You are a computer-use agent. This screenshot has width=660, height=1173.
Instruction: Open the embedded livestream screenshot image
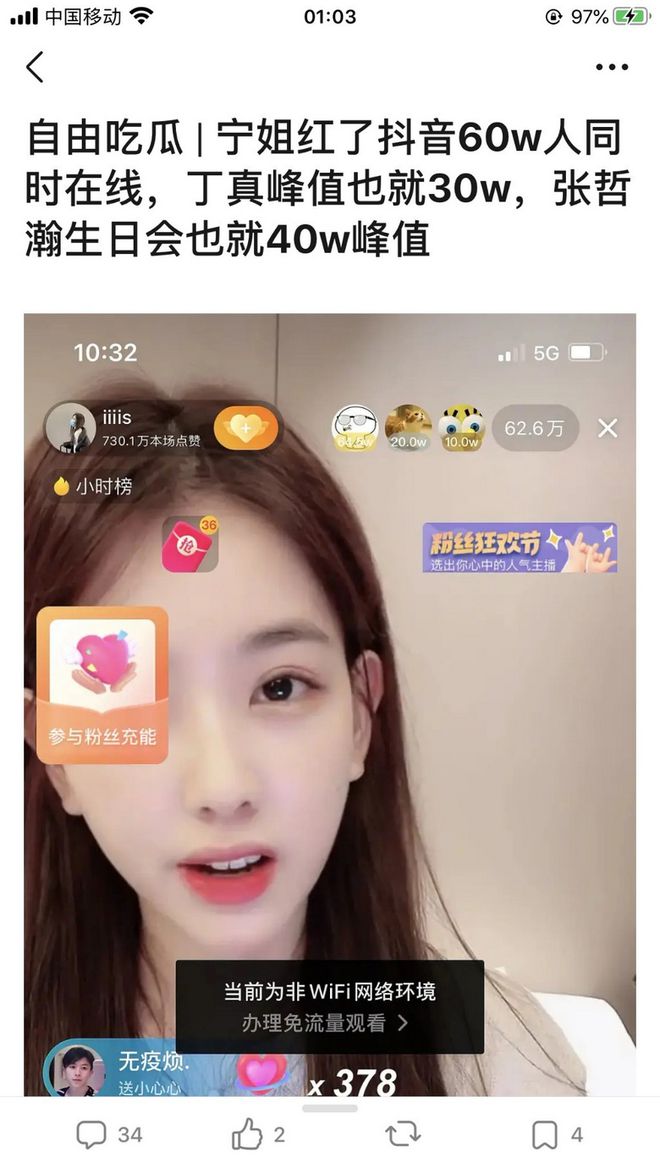pos(330,700)
